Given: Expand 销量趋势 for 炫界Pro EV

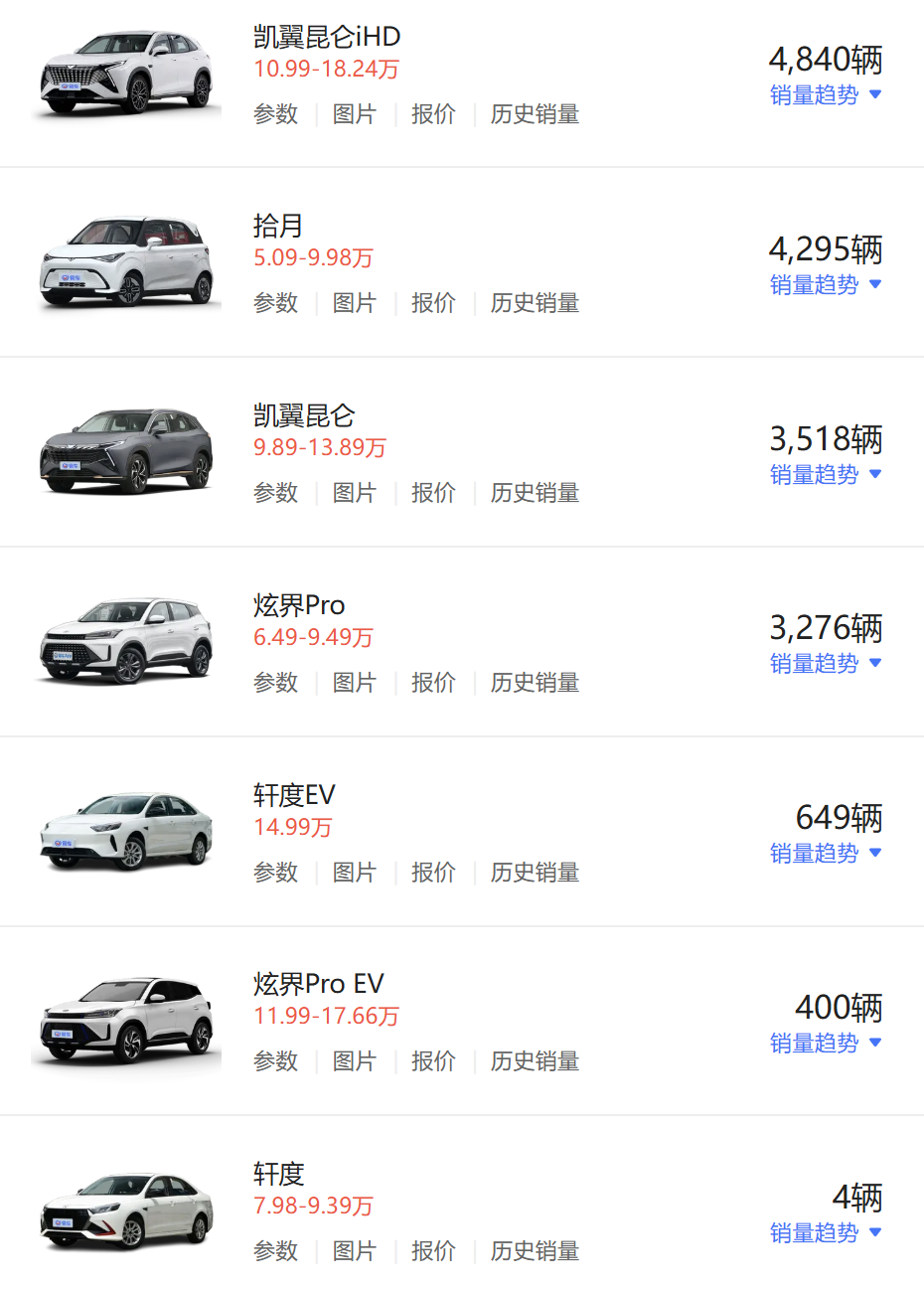Looking at the screenshot, I should 825,1044.
